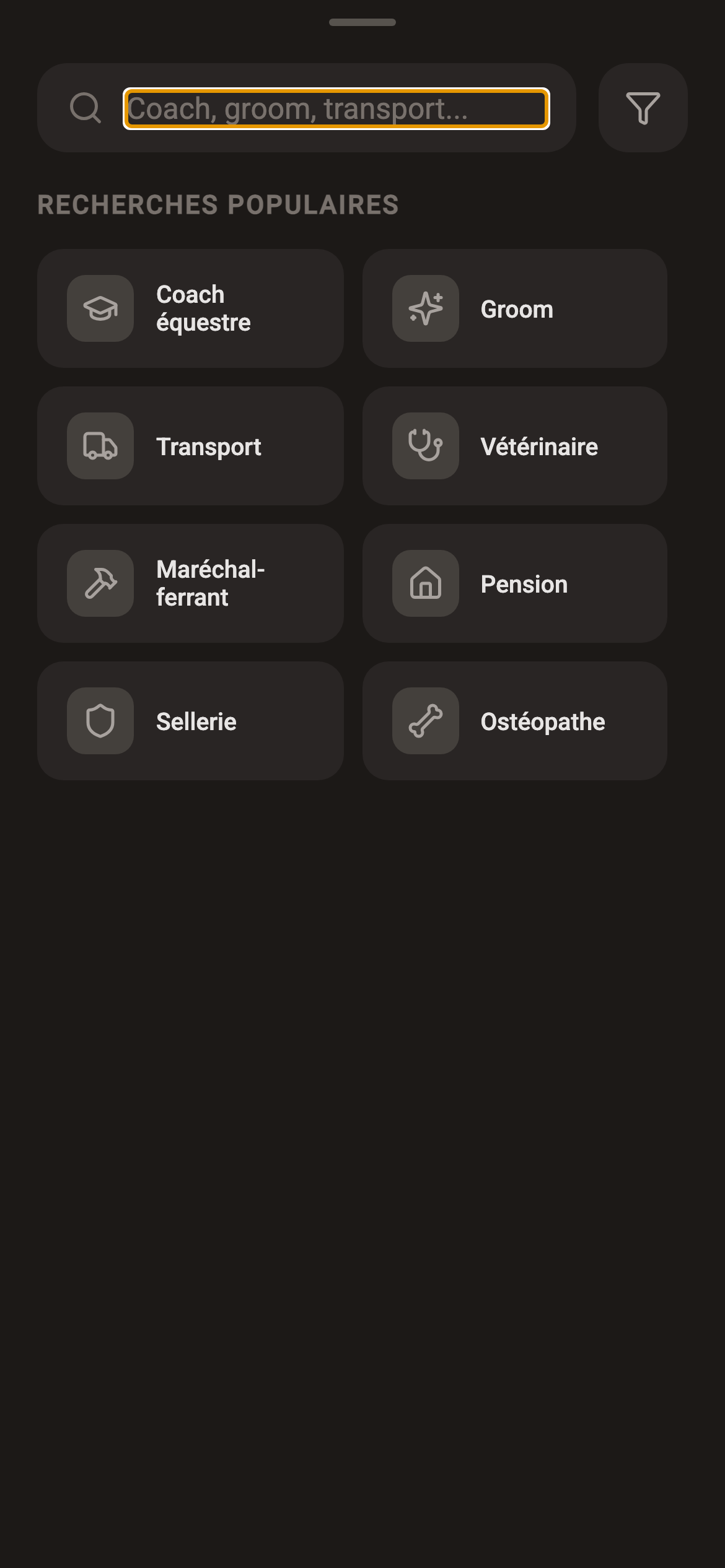This screenshot has height=1568, width=725.
Task: Select the hammer Maréchal-ferrant icon
Action: [x=100, y=583]
